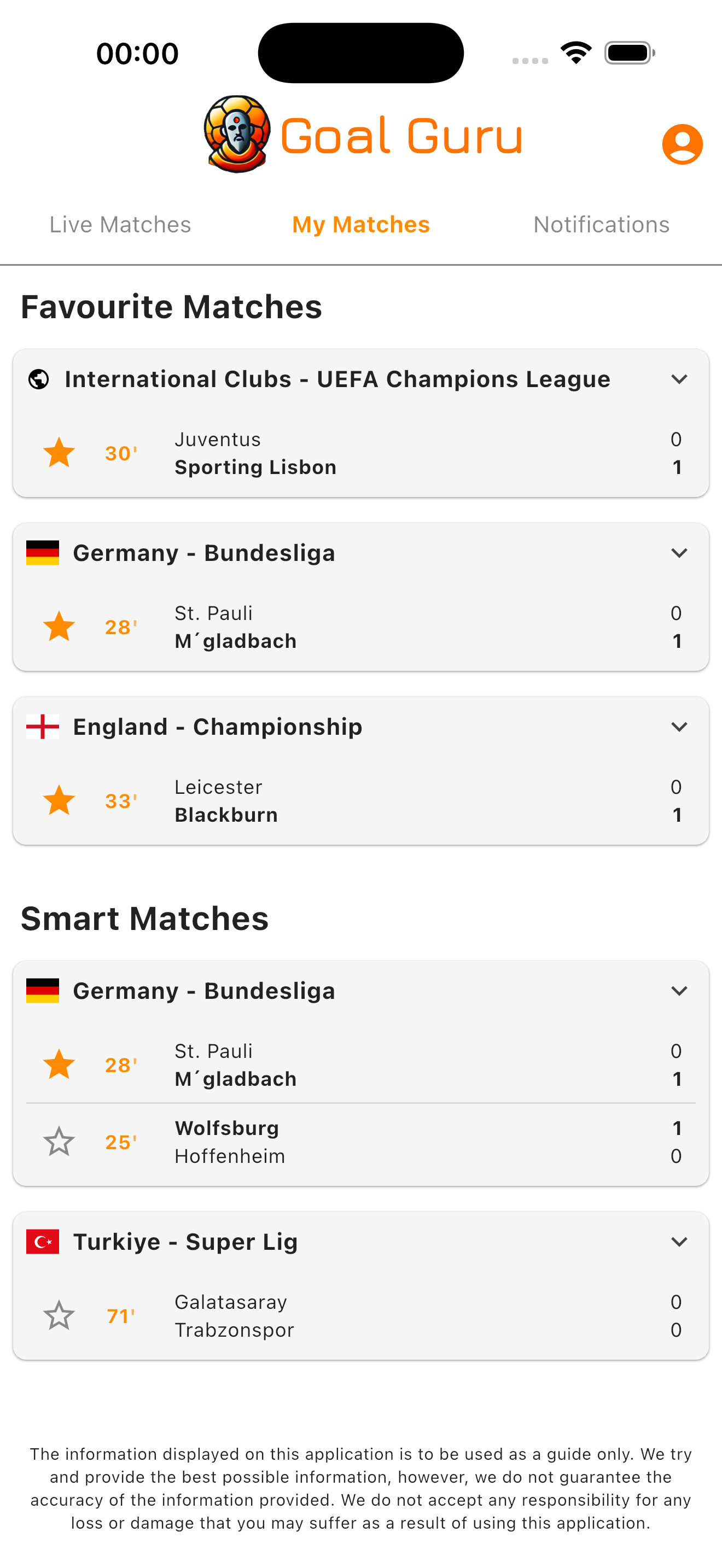Click the Germany flag in Smart Matches
Image resolution: width=722 pixels, height=1568 pixels.
point(42,990)
